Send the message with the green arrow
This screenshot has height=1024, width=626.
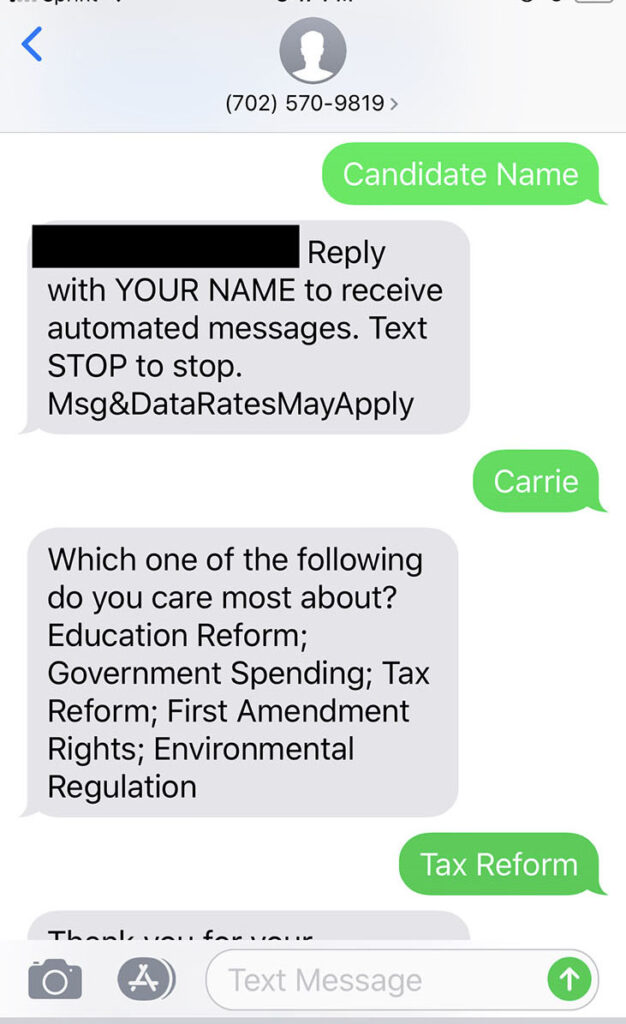[569, 980]
